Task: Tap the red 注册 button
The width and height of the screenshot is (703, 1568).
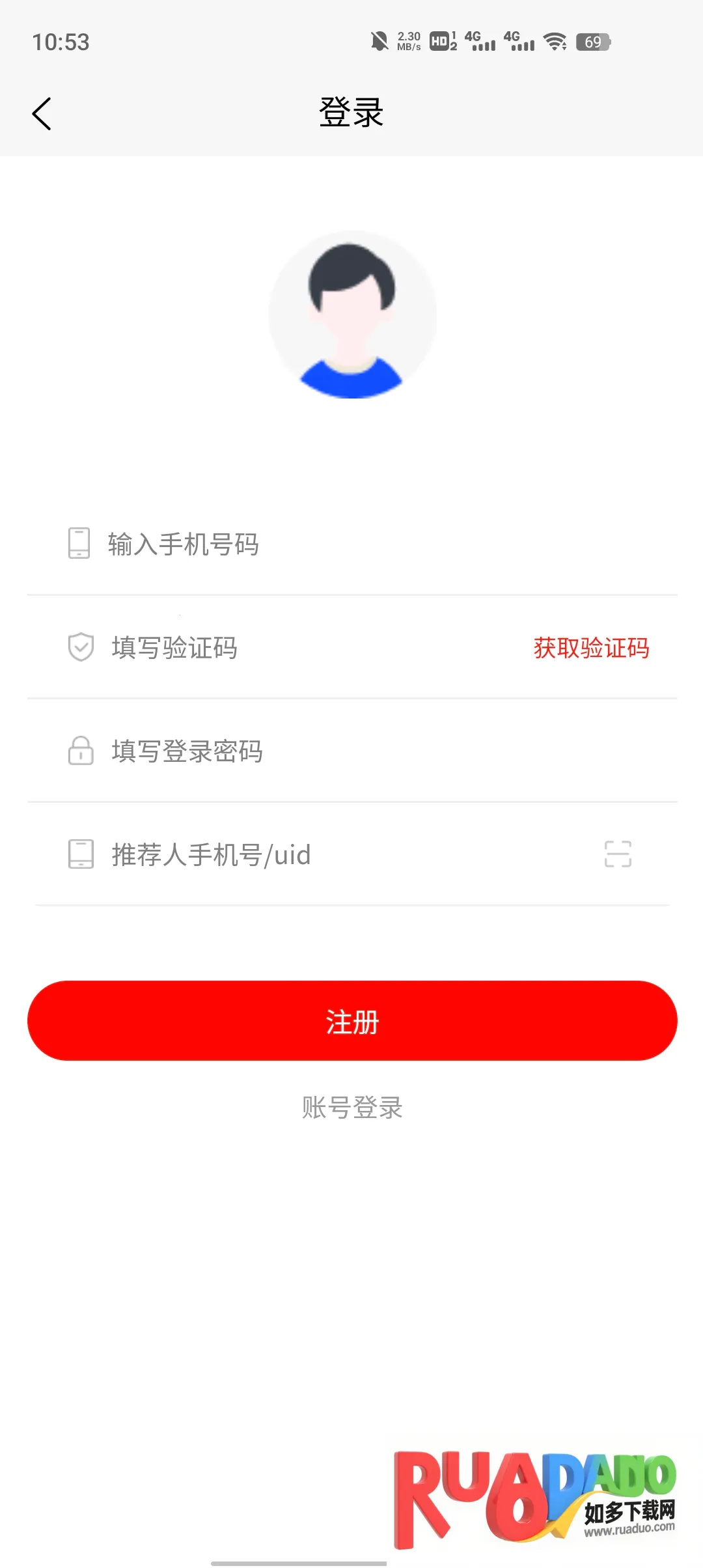Action: (351, 1021)
